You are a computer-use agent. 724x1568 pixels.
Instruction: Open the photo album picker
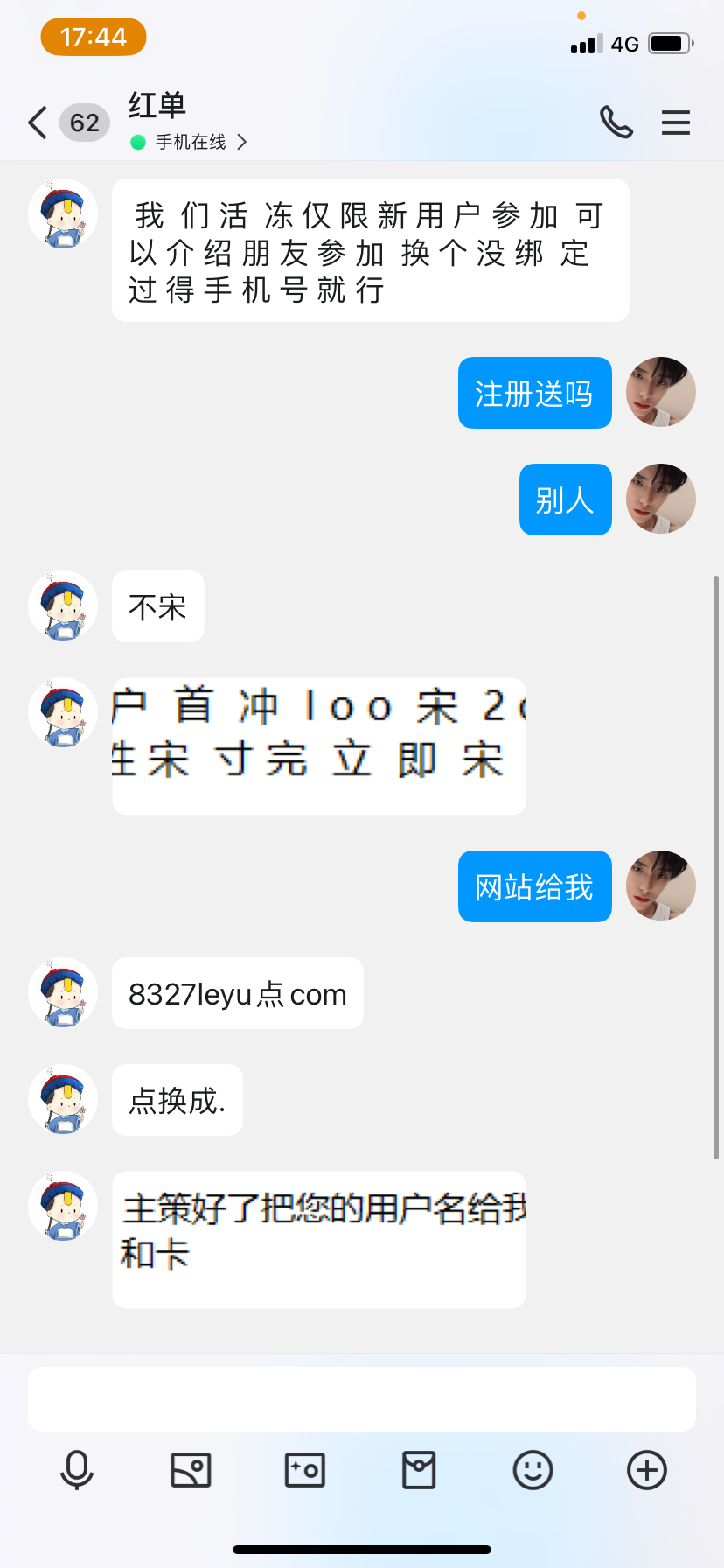(191, 1470)
